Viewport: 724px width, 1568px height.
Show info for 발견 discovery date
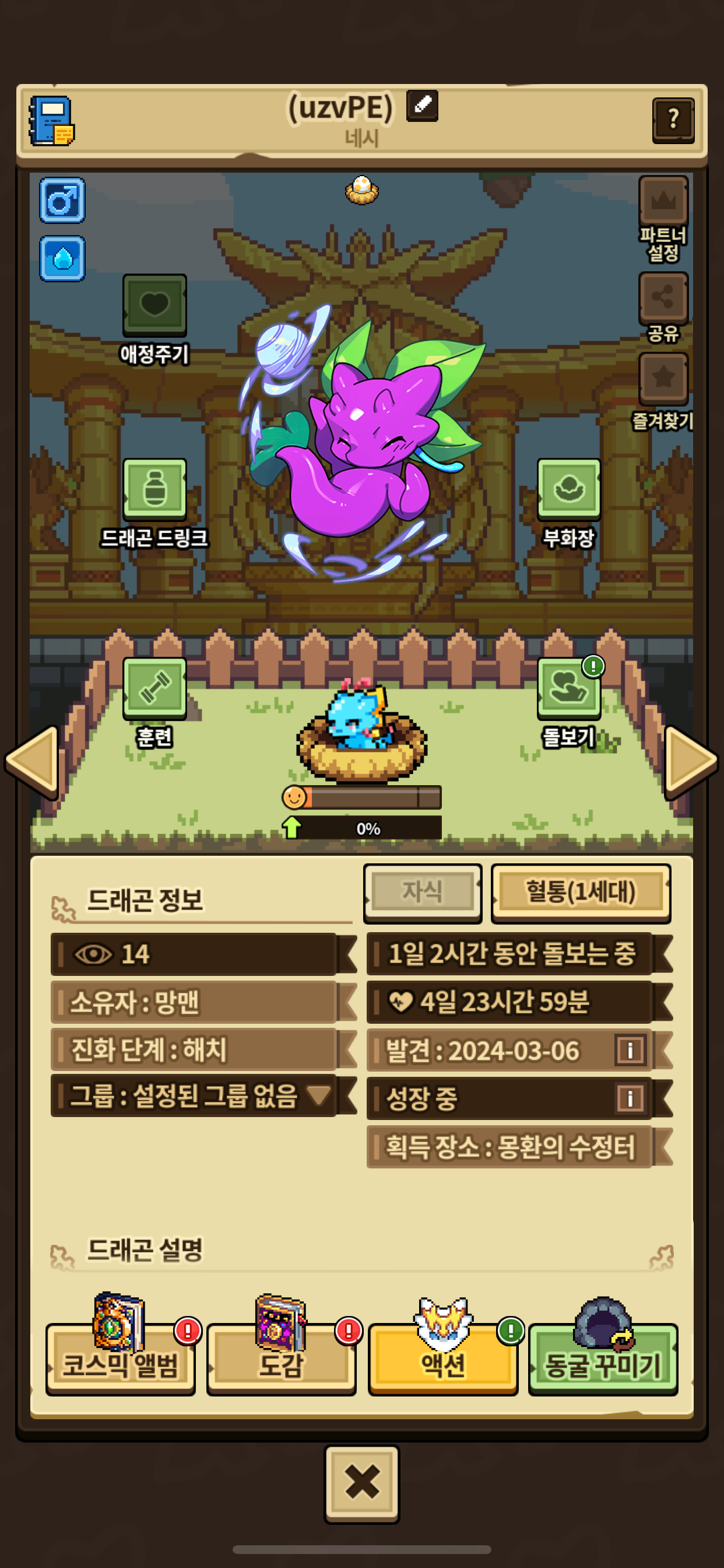click(629, 1050)
